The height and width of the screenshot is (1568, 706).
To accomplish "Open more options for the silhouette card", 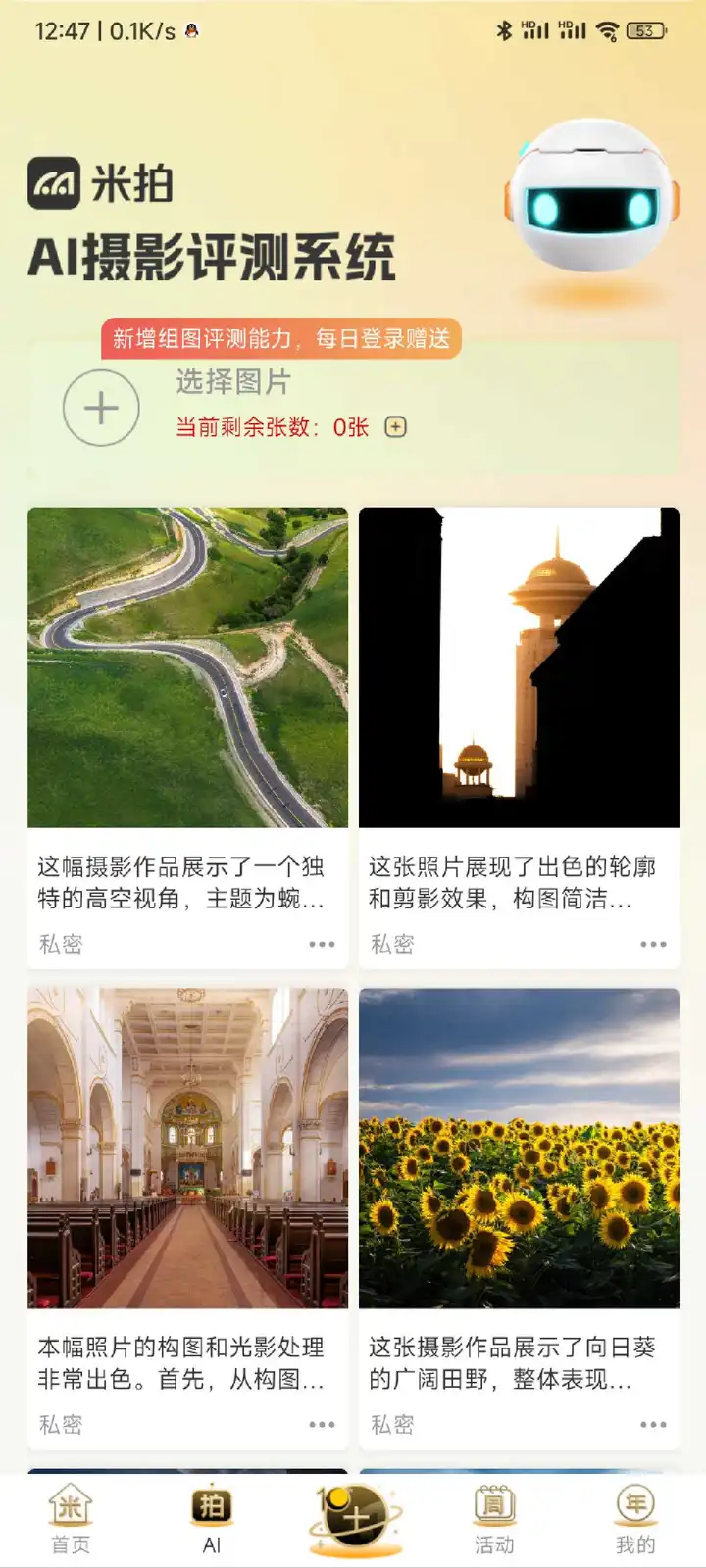I will click(653, 944).
